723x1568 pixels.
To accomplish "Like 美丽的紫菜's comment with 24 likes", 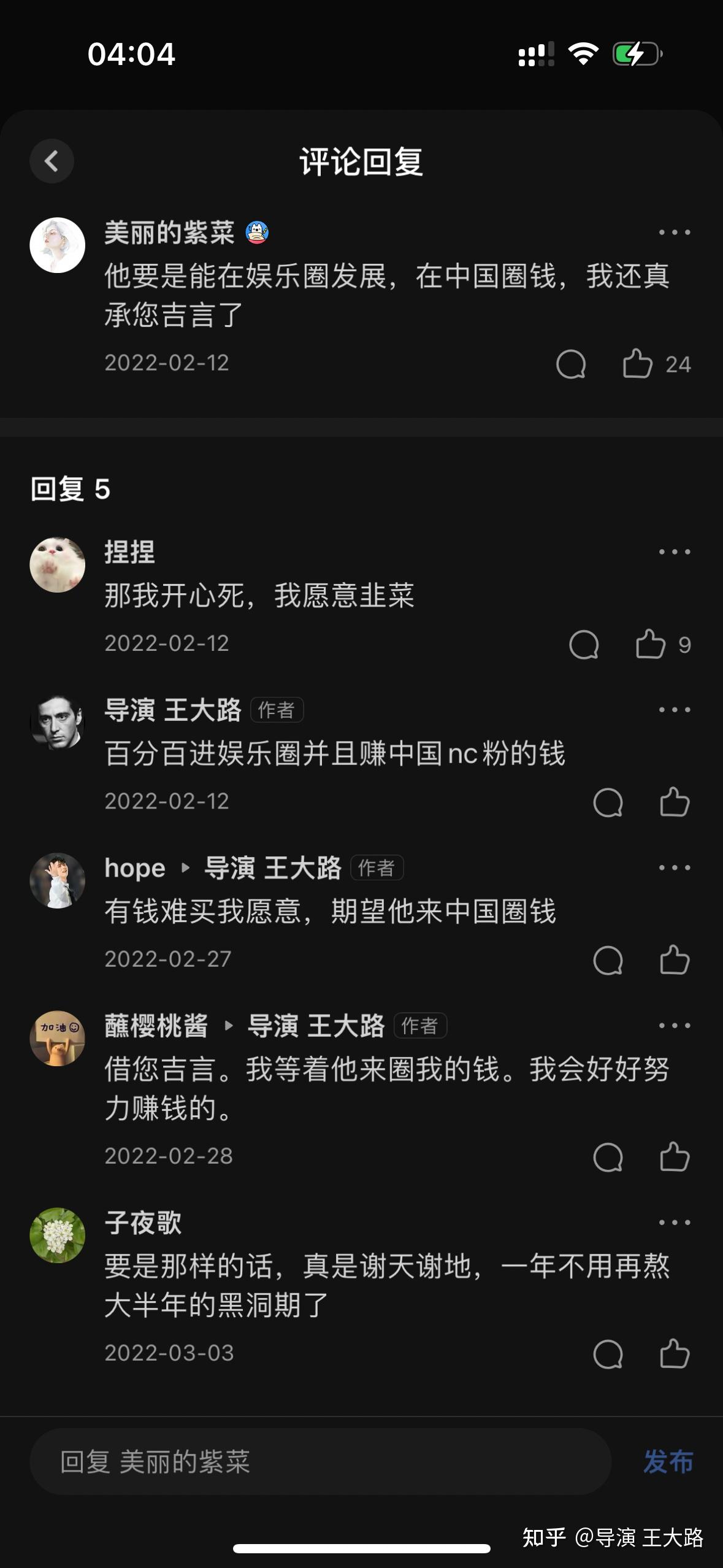I will click(x=638, y=364).
